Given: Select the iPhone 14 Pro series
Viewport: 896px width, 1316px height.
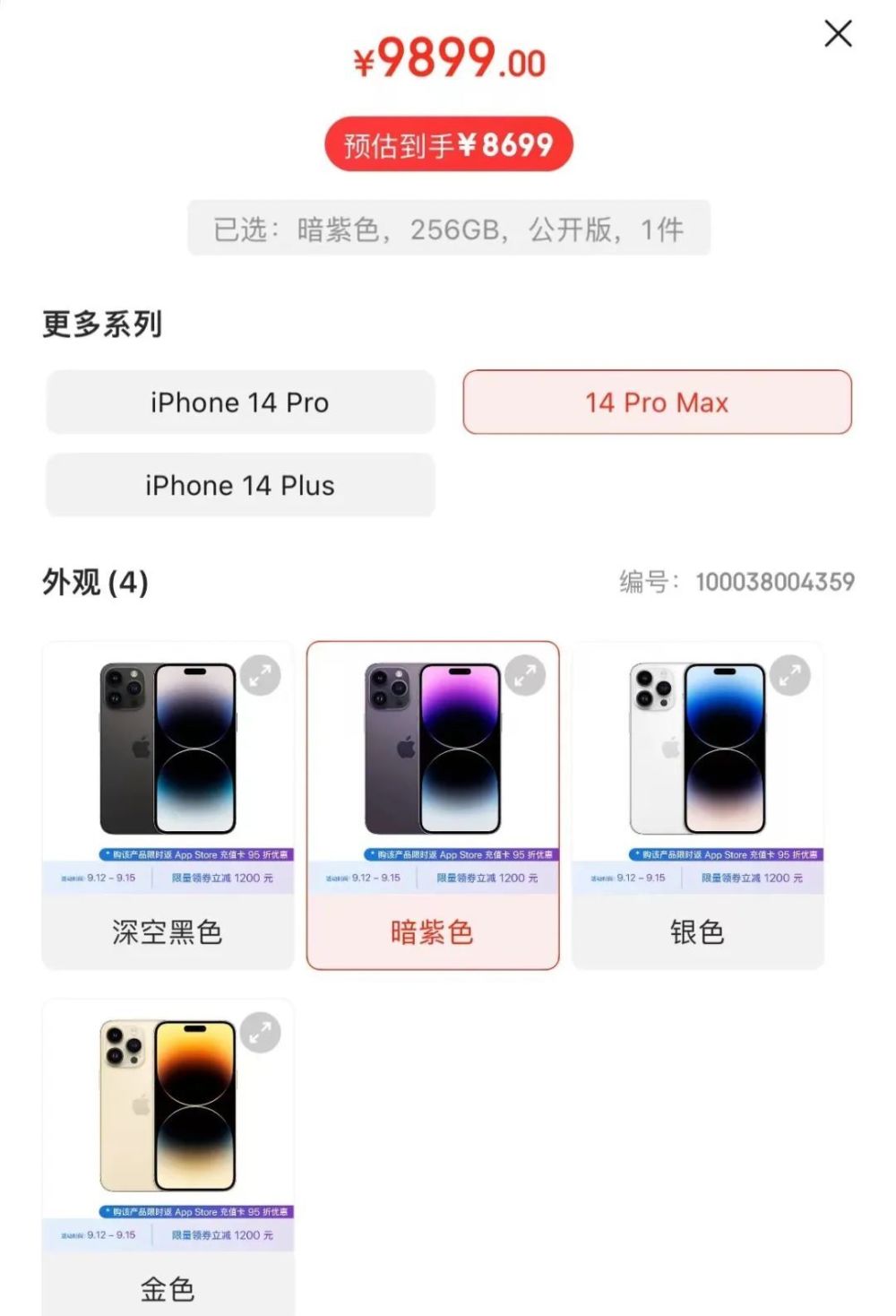Looking at the screenshot, I should click(240, 403).
